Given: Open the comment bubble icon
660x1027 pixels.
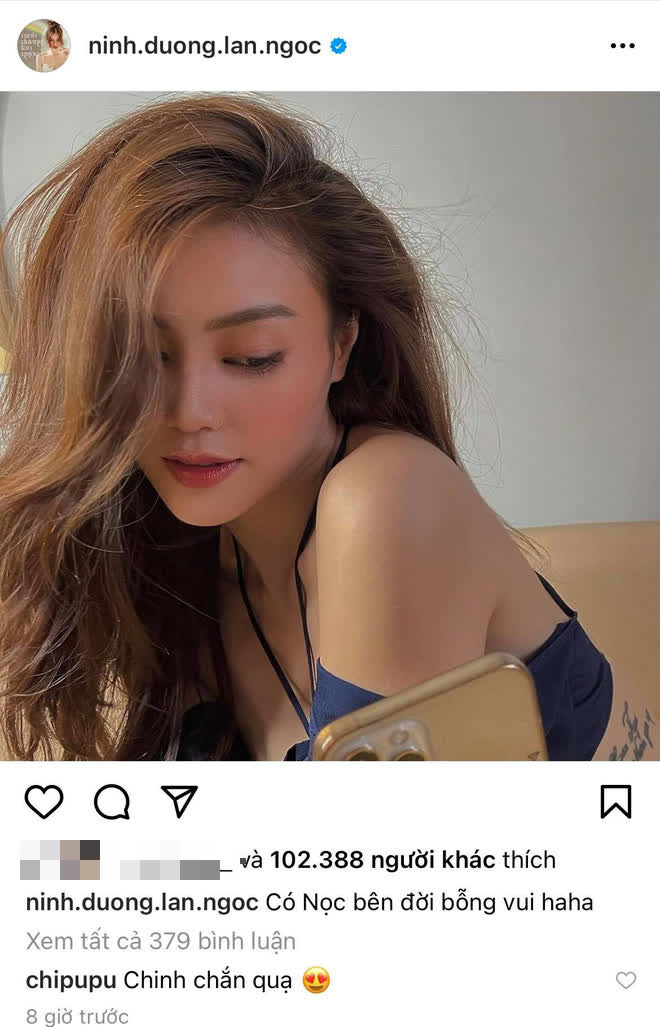Looking at the screenshot, I should pyautogui.click(x=112, y=801).
